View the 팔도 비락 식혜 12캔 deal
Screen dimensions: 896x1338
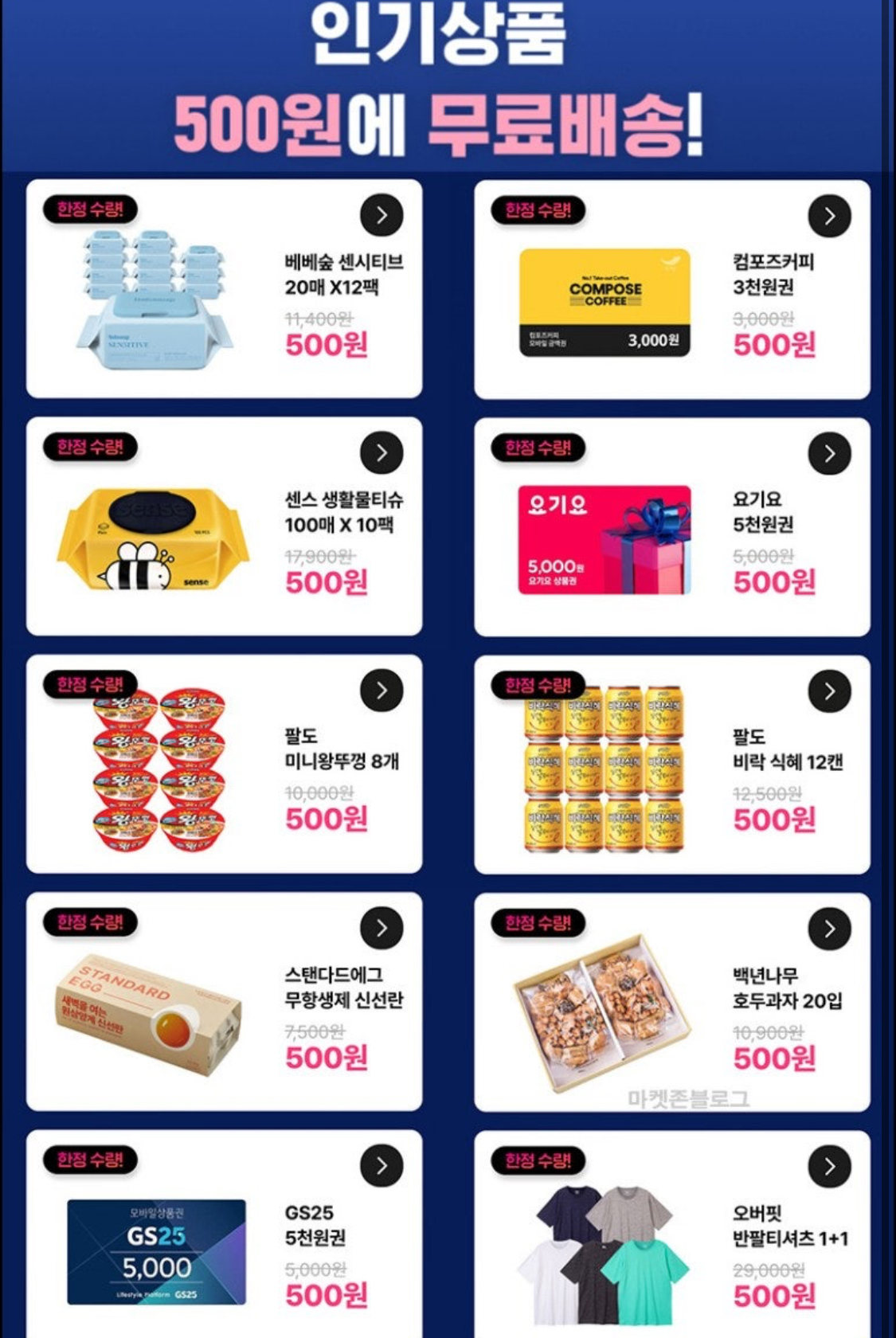click(x=671, y=763)
